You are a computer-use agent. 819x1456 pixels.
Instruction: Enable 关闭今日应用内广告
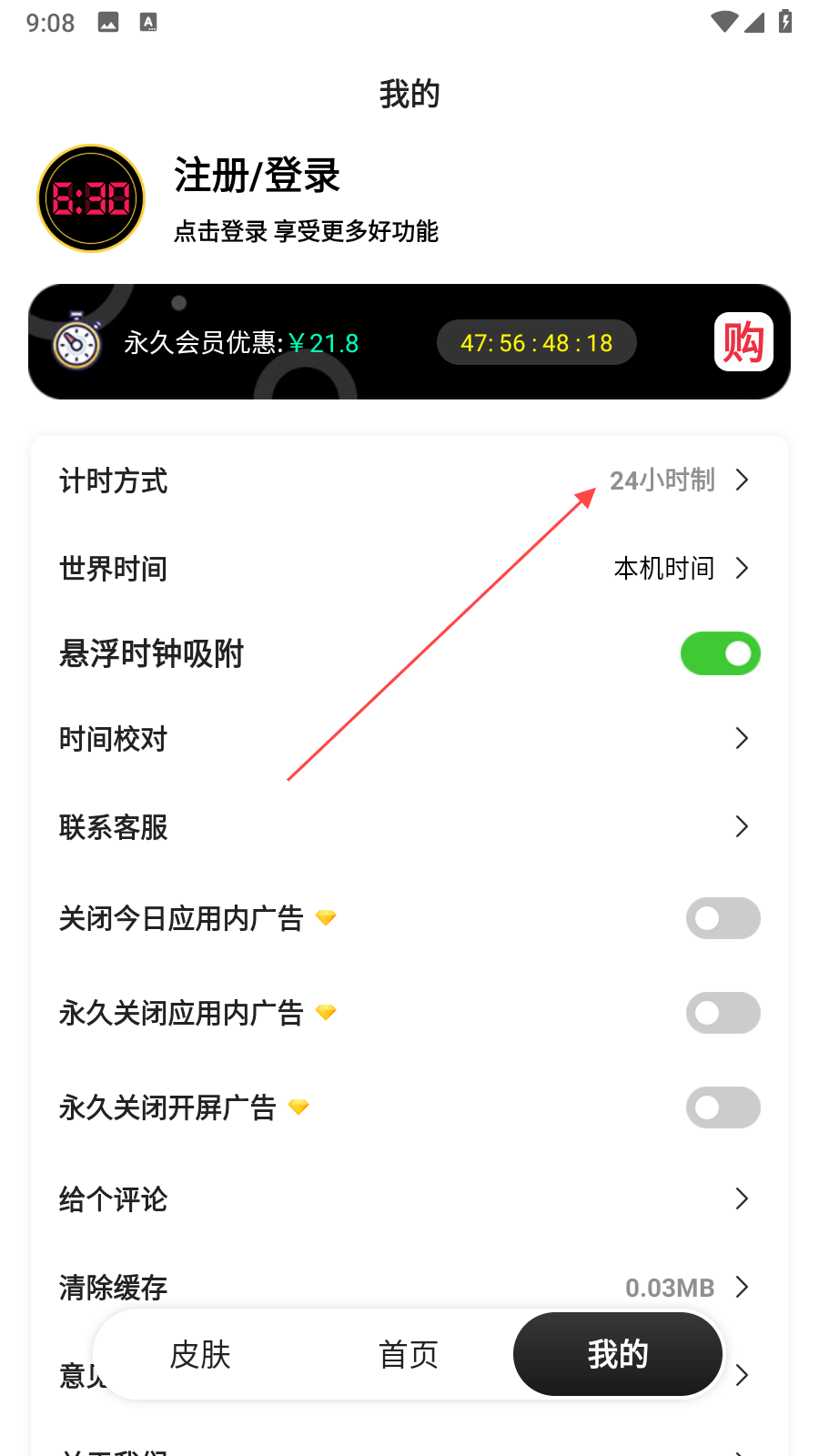(x=723, y=918)
